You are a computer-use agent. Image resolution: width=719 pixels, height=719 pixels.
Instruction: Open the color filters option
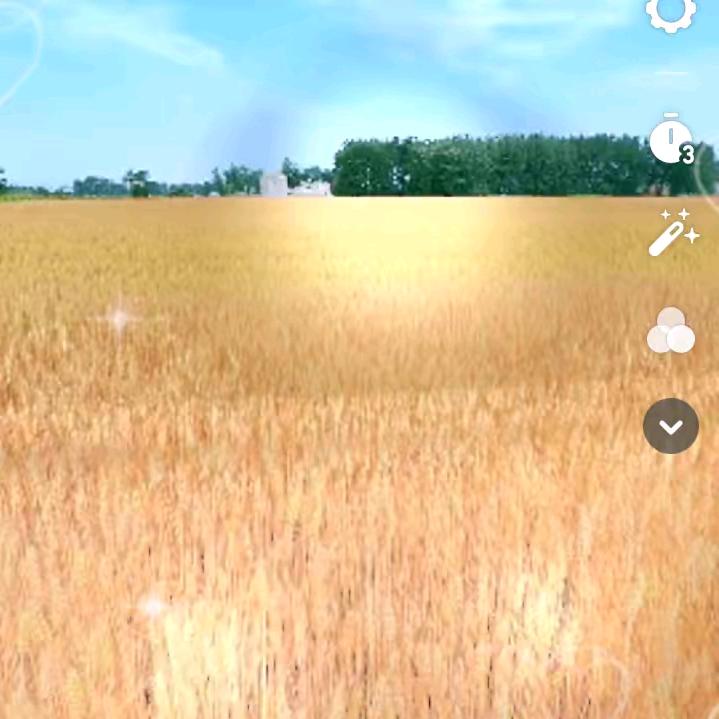670,331
